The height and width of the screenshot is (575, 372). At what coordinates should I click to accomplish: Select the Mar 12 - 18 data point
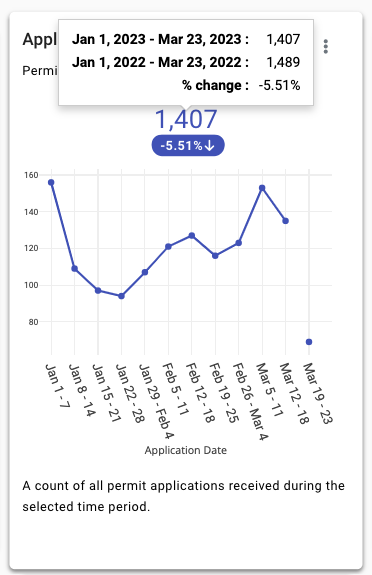click(285, 221)
